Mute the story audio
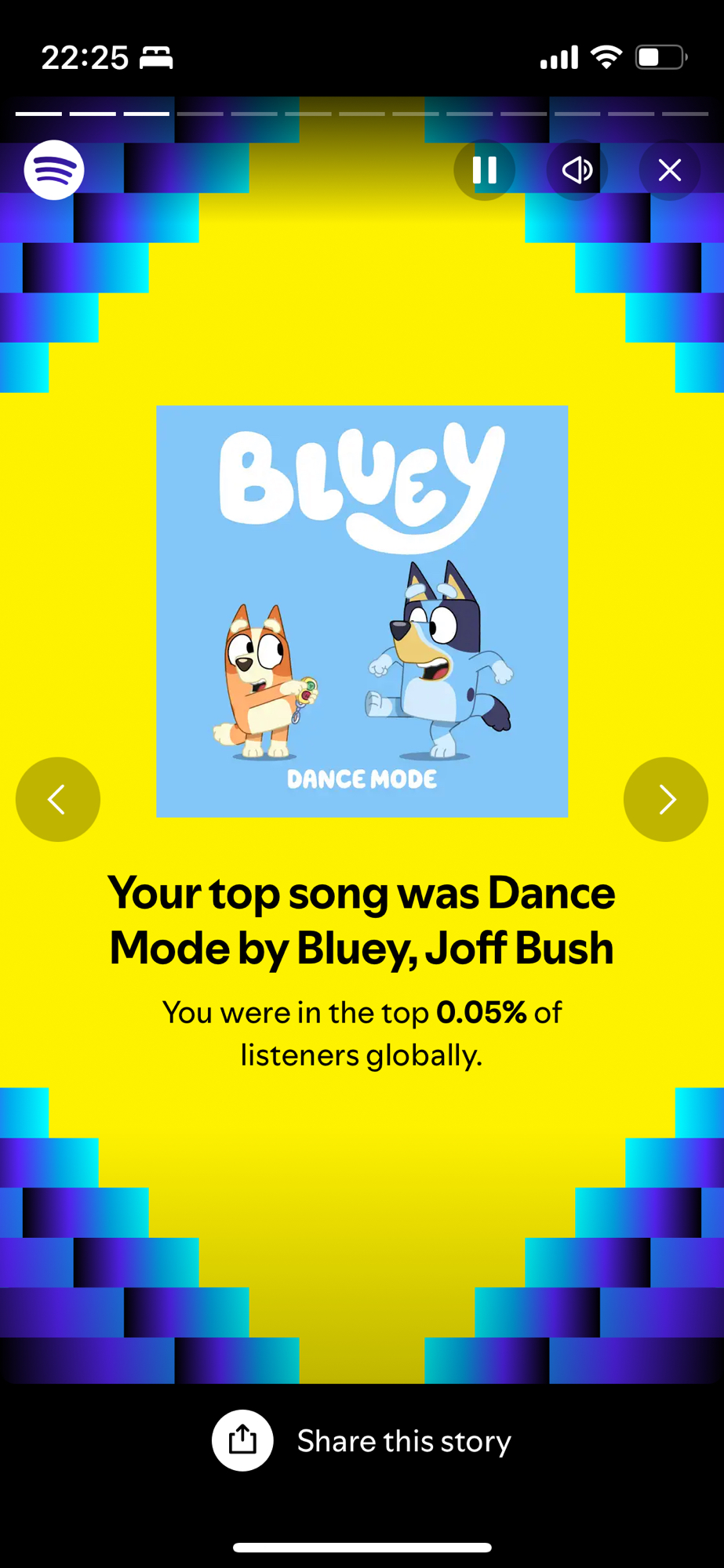This screenshot has height=1568, width=724. 577,170
